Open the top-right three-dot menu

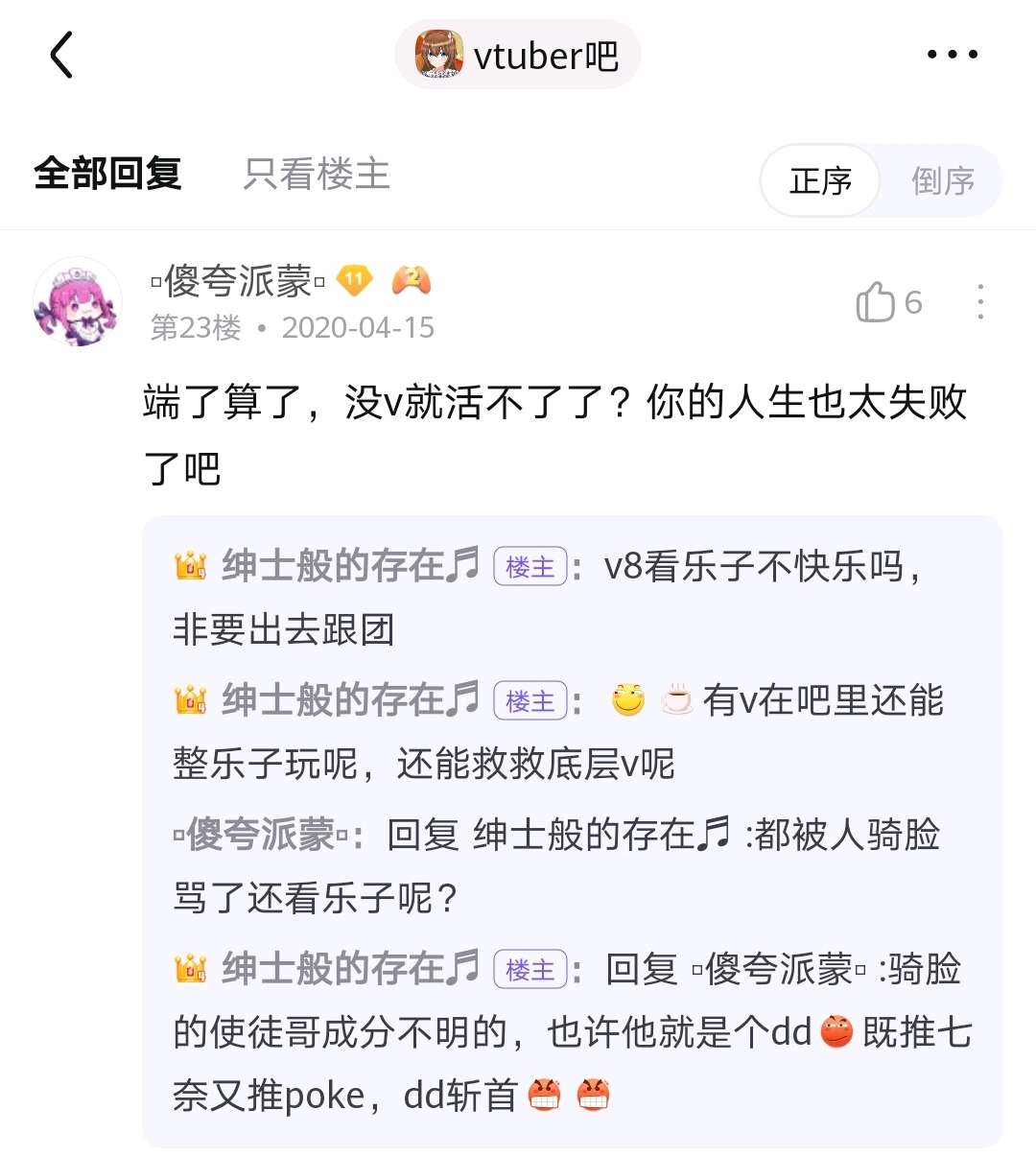[952, 55]
